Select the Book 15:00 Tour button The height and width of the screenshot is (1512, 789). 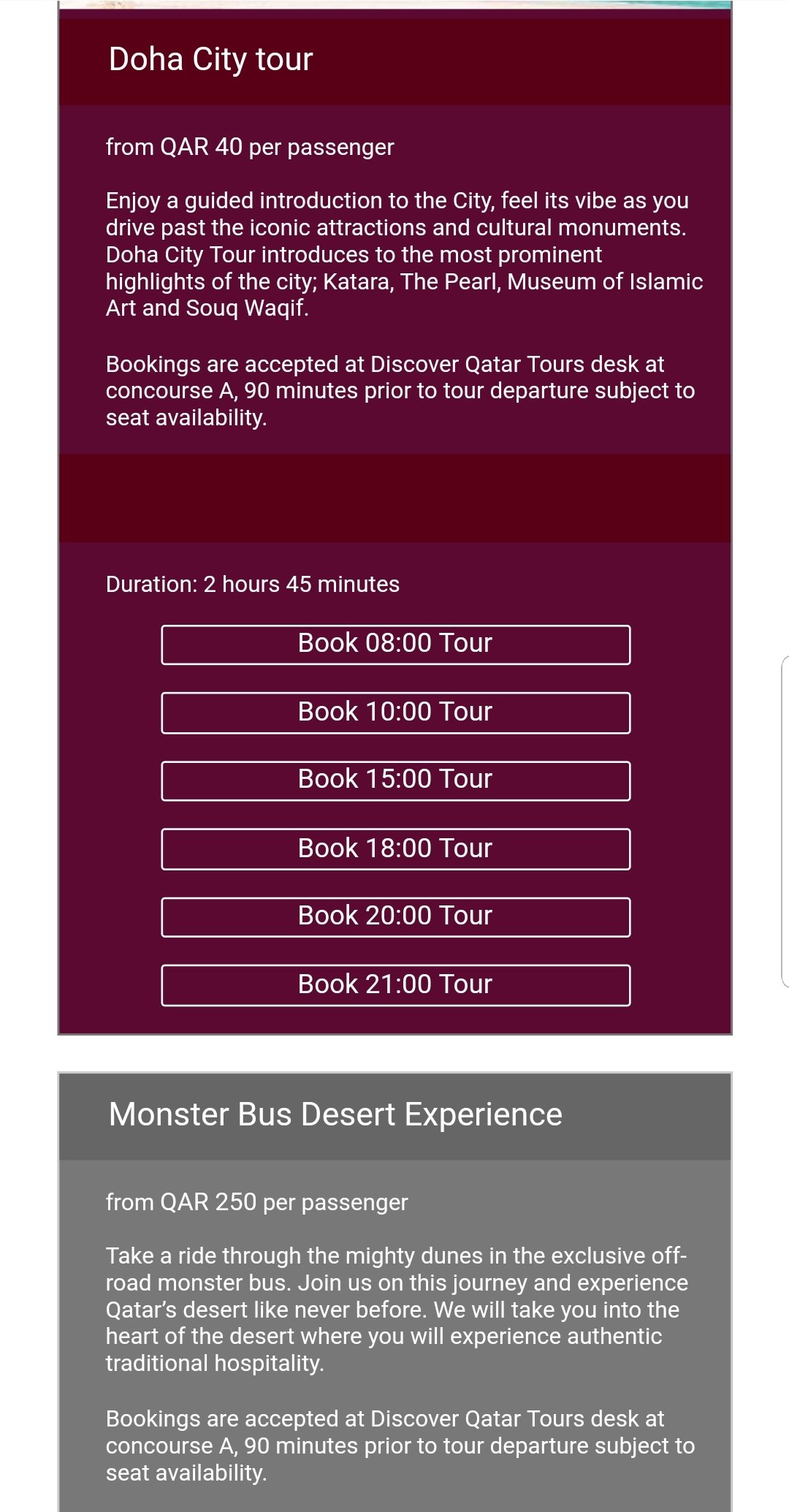(395, 780)
